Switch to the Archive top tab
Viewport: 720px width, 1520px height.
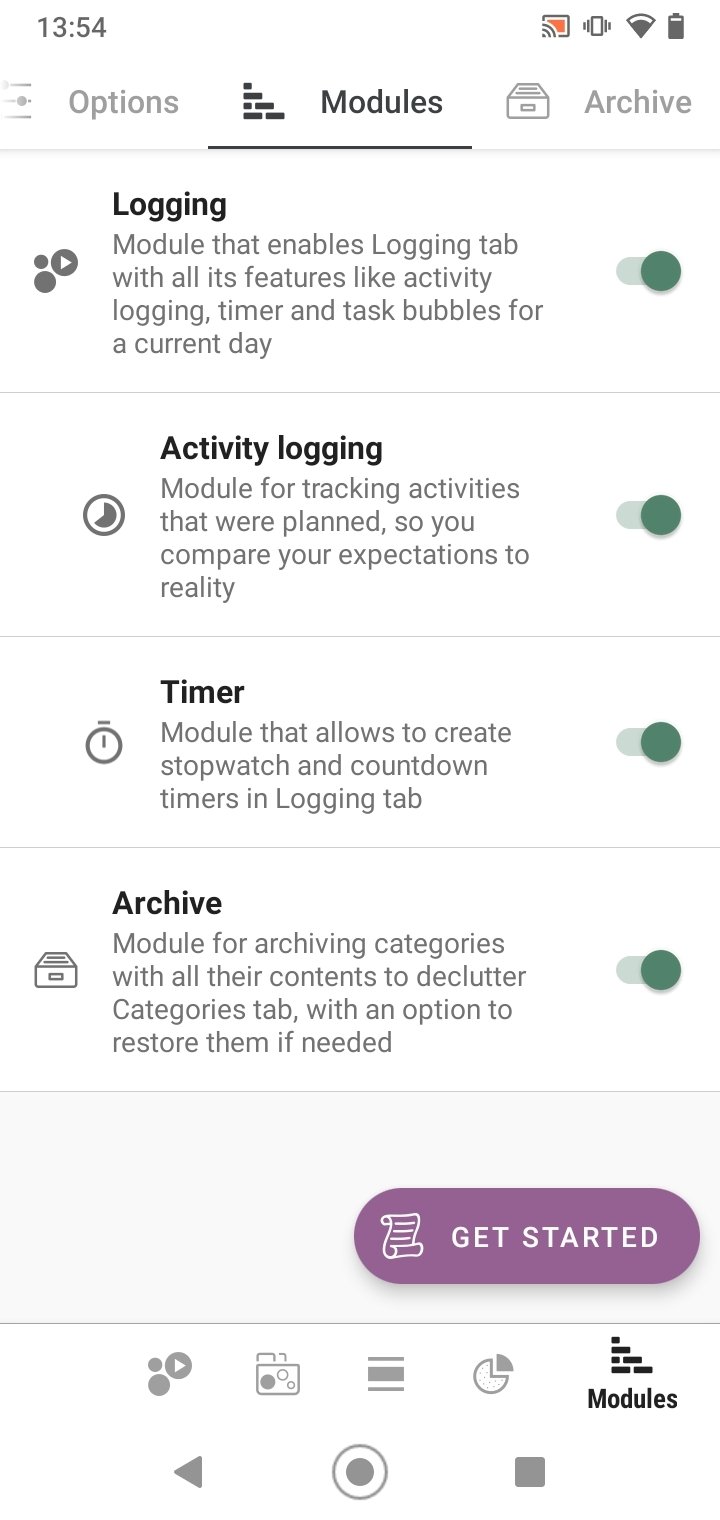598,102
